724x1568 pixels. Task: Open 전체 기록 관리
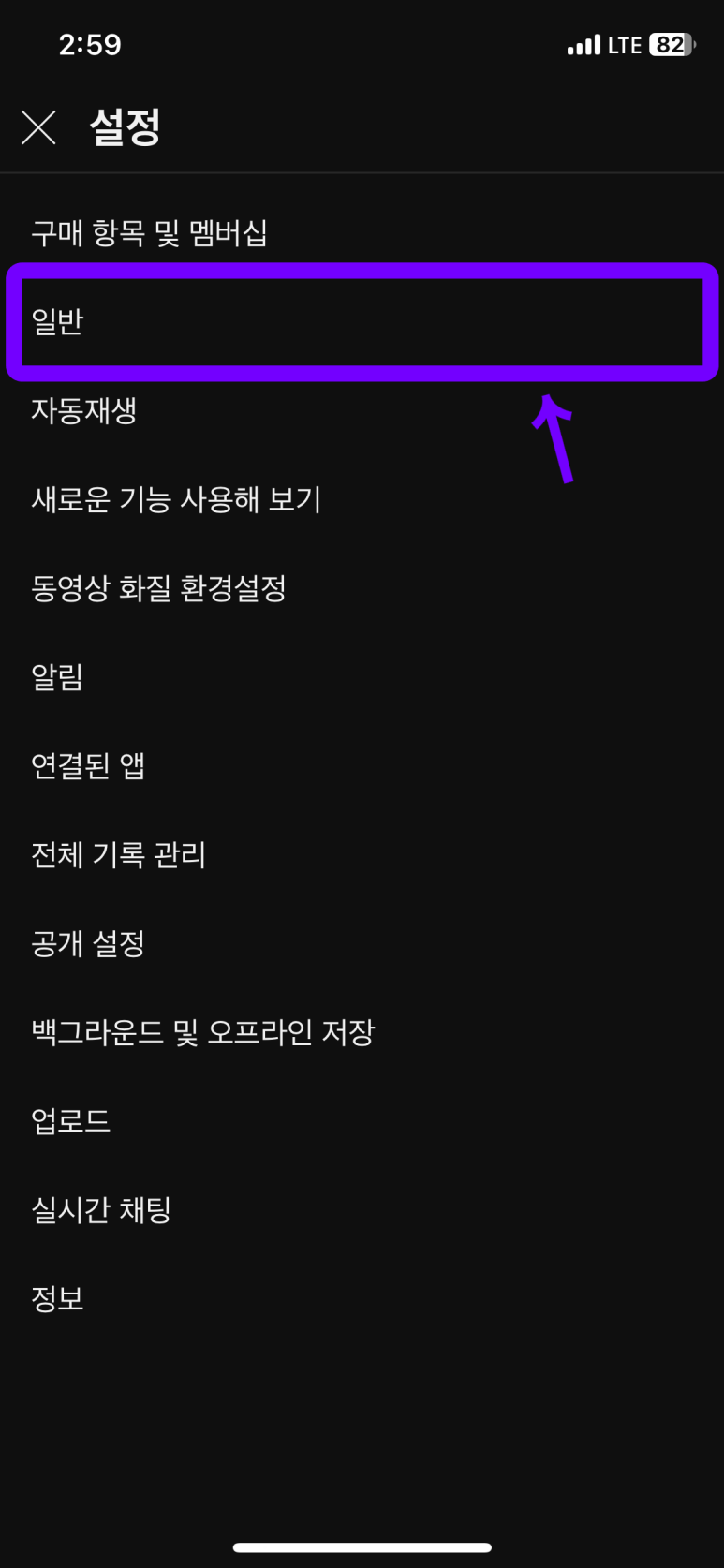pyautogui.click(x=362, y=854)
